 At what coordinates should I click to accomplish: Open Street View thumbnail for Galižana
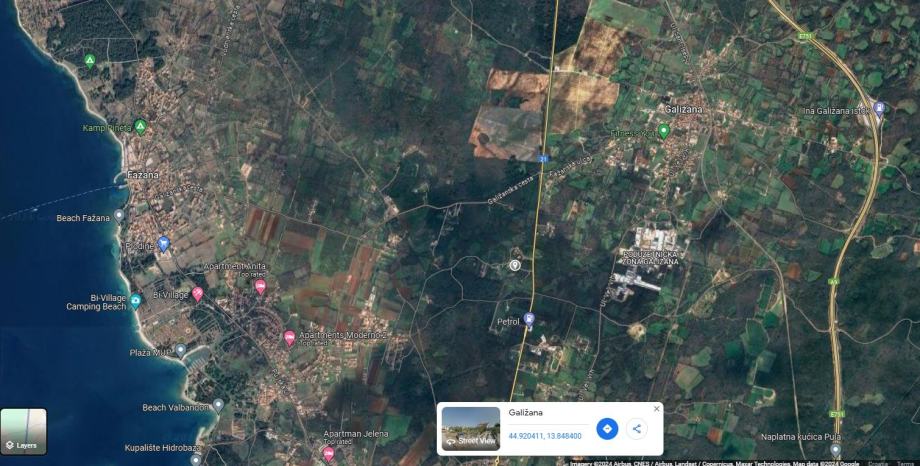[471, 429]
